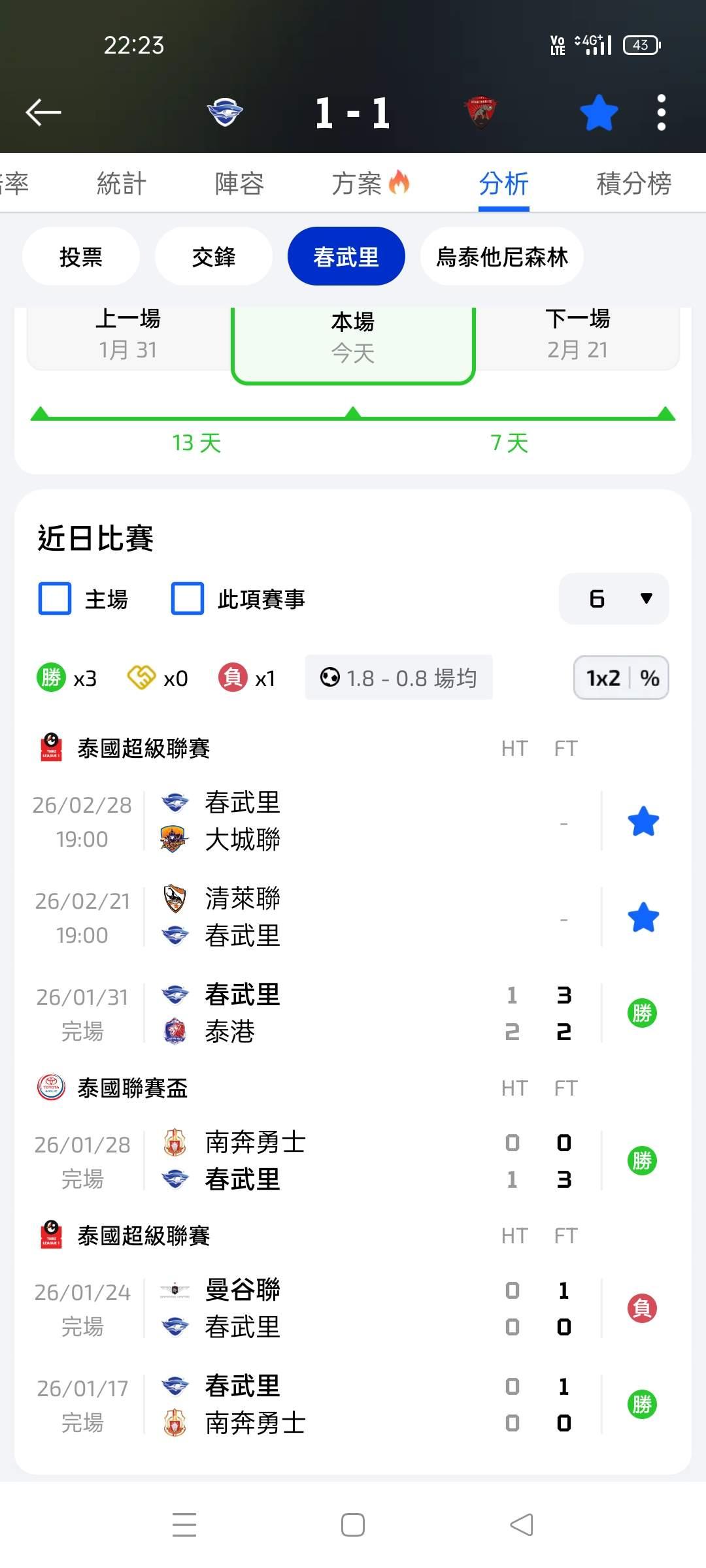Image resolution: width=706 pixels, height=1568 pixels.
Task: Go back using the top-left arrow
Action: point(43,112)
